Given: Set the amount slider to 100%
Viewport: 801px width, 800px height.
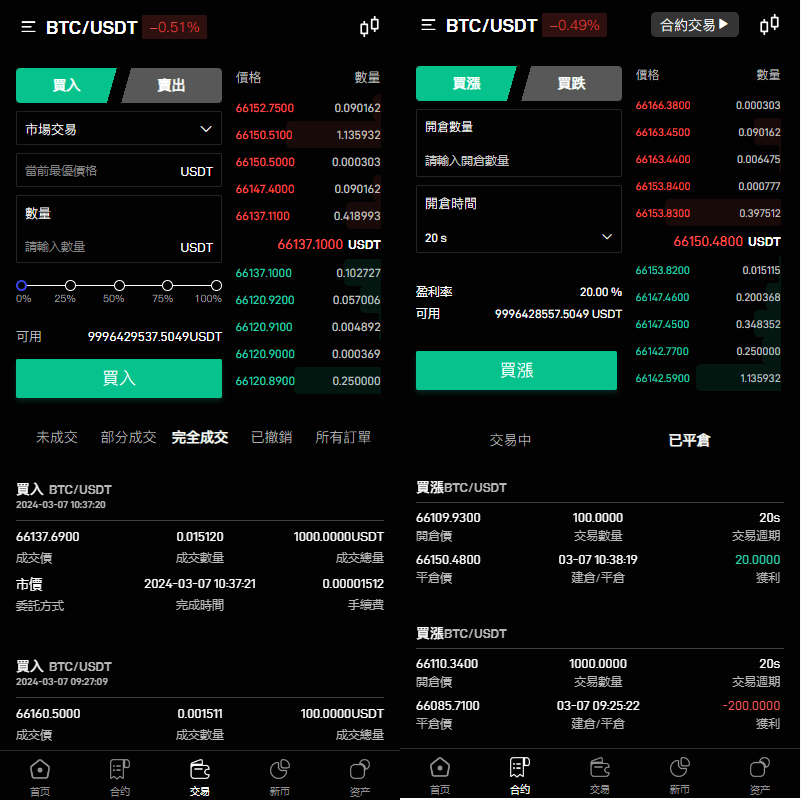Looking at the screenshot, I should pyautogui.click(x=216, y=286).
